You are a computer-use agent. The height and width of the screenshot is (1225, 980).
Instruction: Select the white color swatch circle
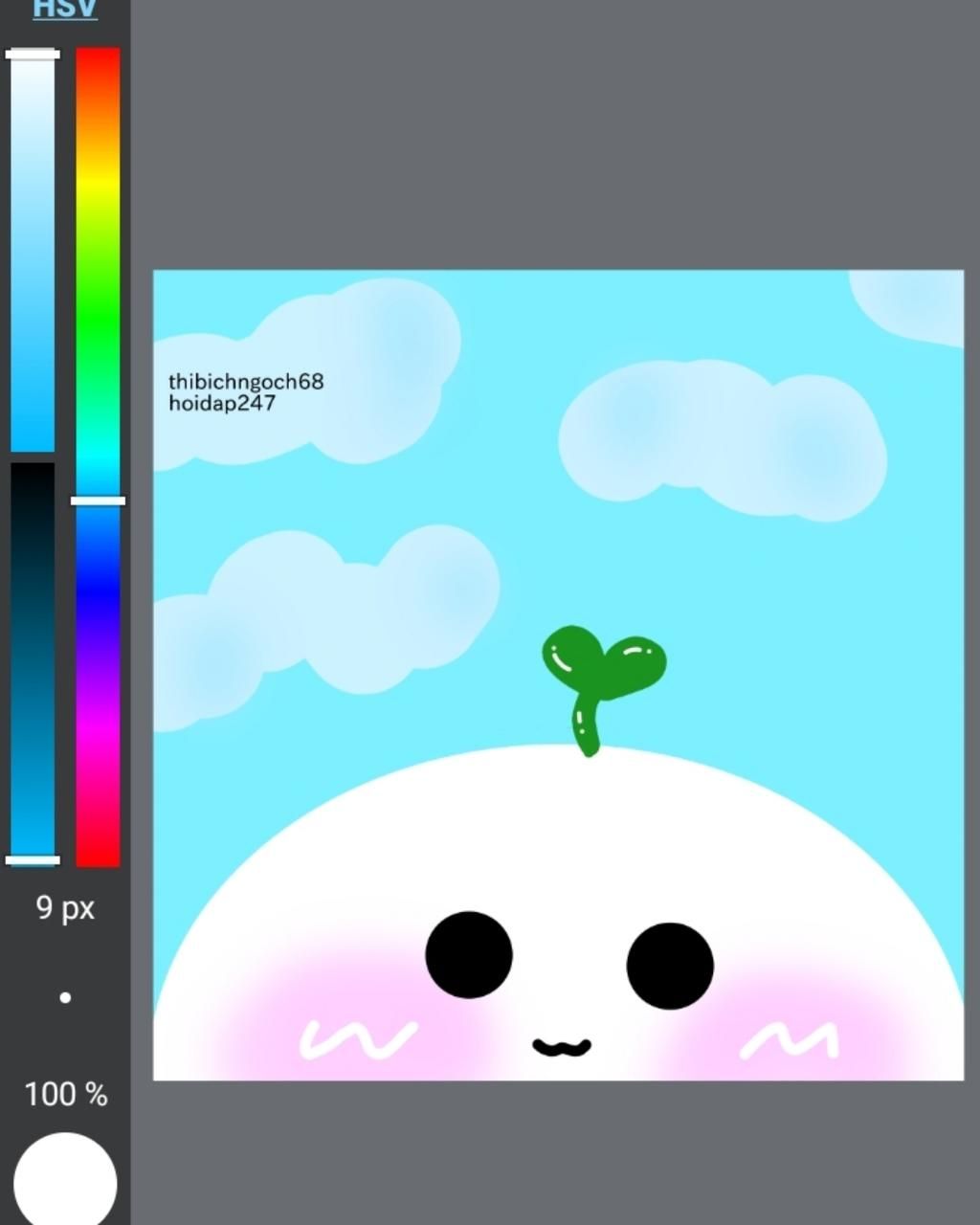pos(65,1182)
